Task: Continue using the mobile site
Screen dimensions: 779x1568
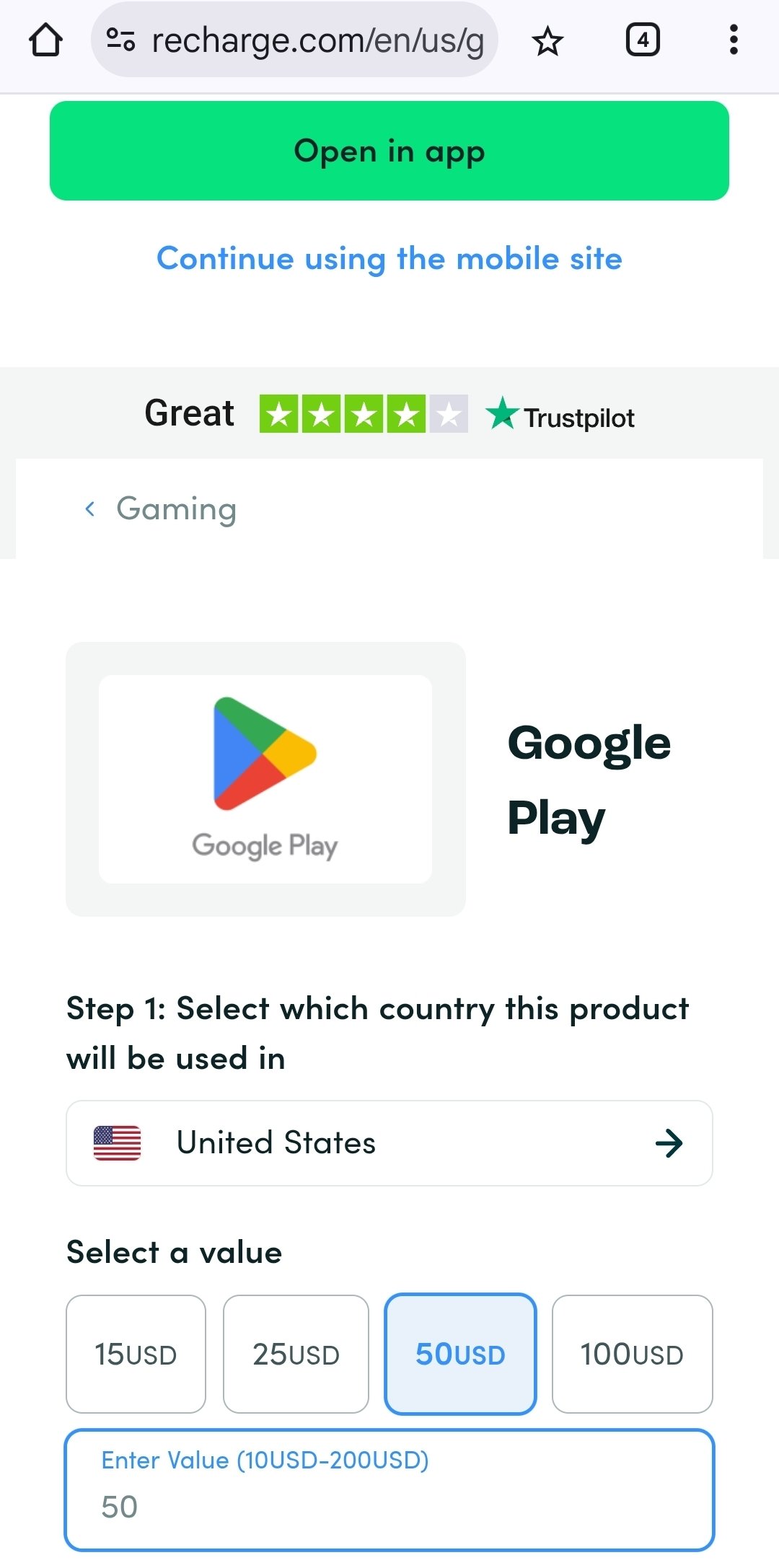Action: pyautogui.click(x=389, y=258)
